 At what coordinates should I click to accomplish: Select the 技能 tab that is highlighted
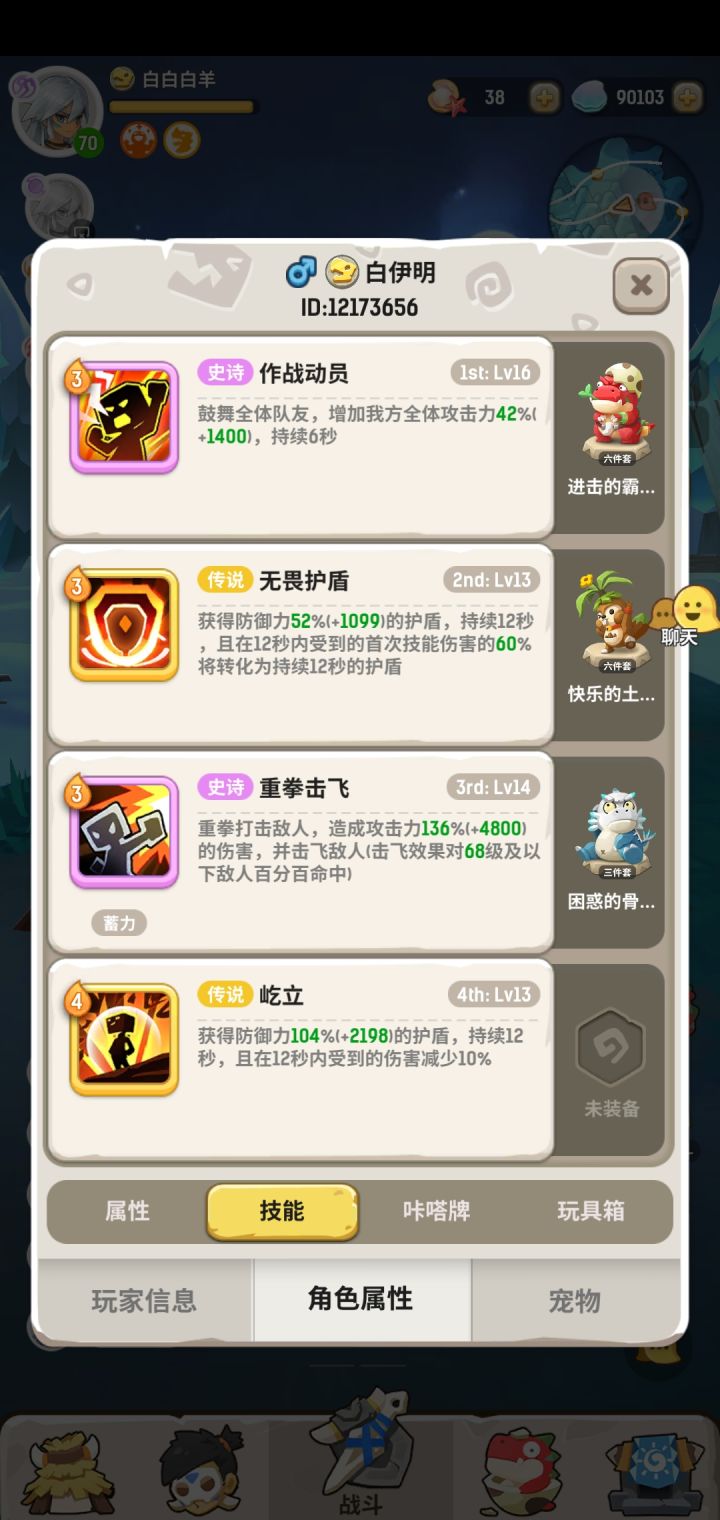pyautogui.click(x=282, y=1212)
